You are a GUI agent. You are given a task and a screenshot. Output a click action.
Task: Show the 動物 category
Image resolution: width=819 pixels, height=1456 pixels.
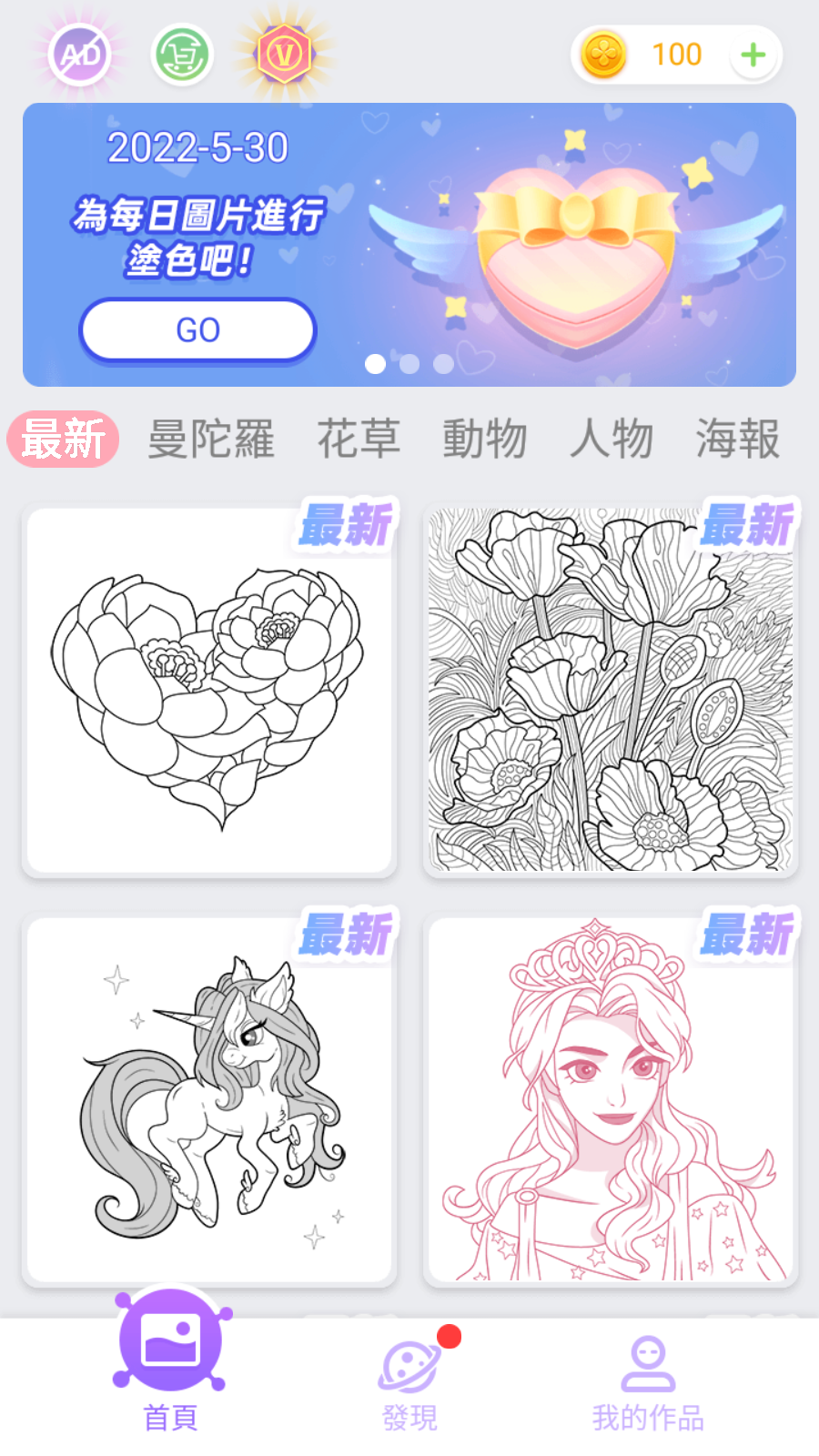coord(484,440)
